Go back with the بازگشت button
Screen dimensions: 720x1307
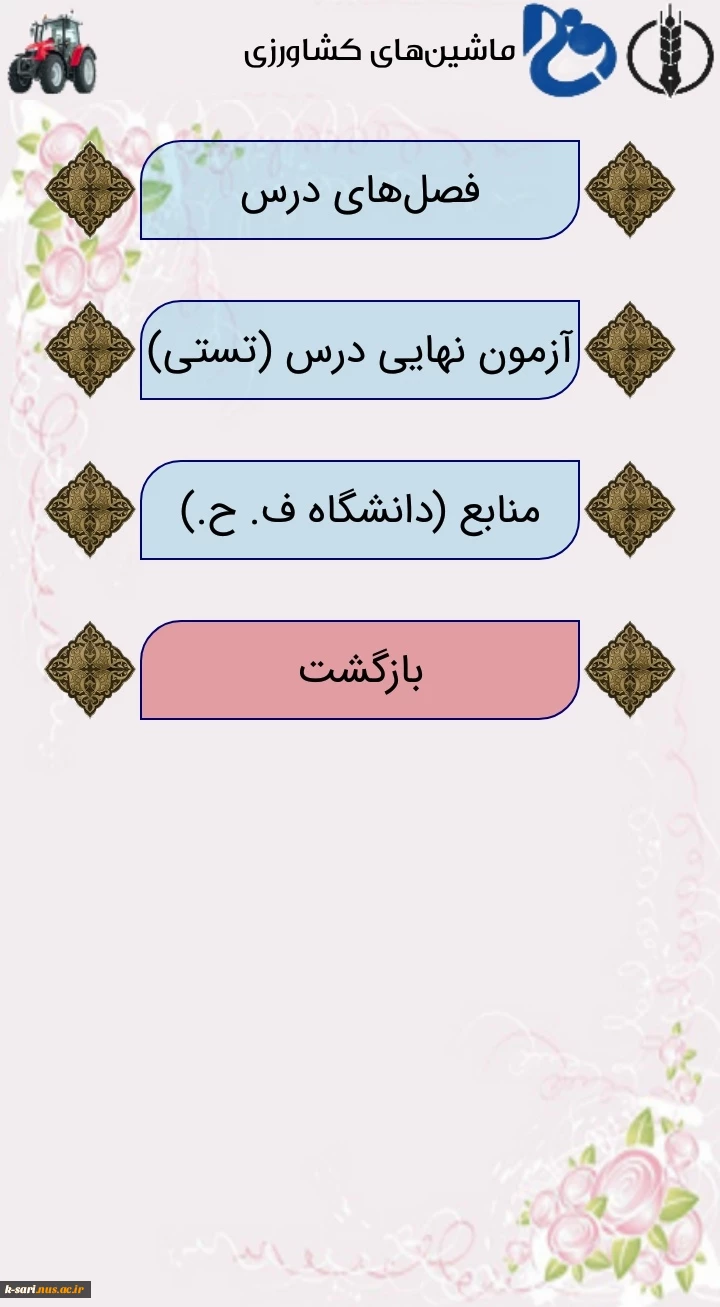click(x=360, y=670)
